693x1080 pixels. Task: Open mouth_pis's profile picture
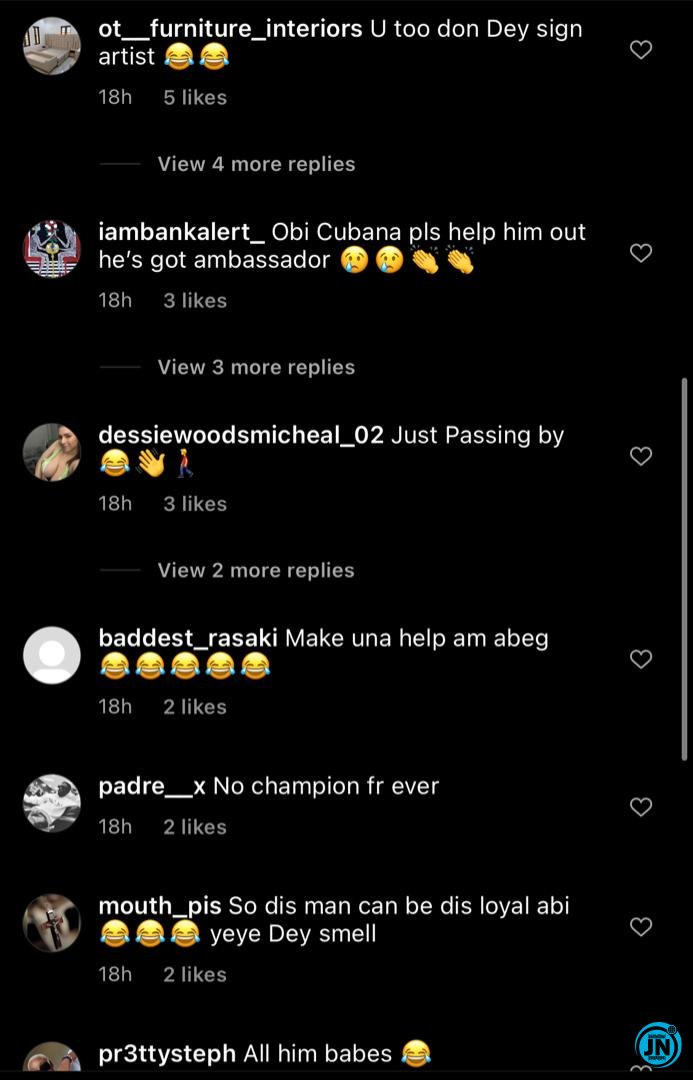click(x=51, y=922)
